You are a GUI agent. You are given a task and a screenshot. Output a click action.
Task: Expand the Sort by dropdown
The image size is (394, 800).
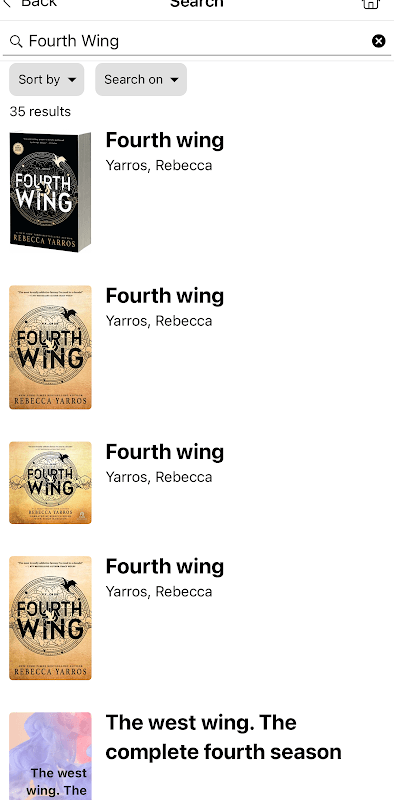pos(46,80)
